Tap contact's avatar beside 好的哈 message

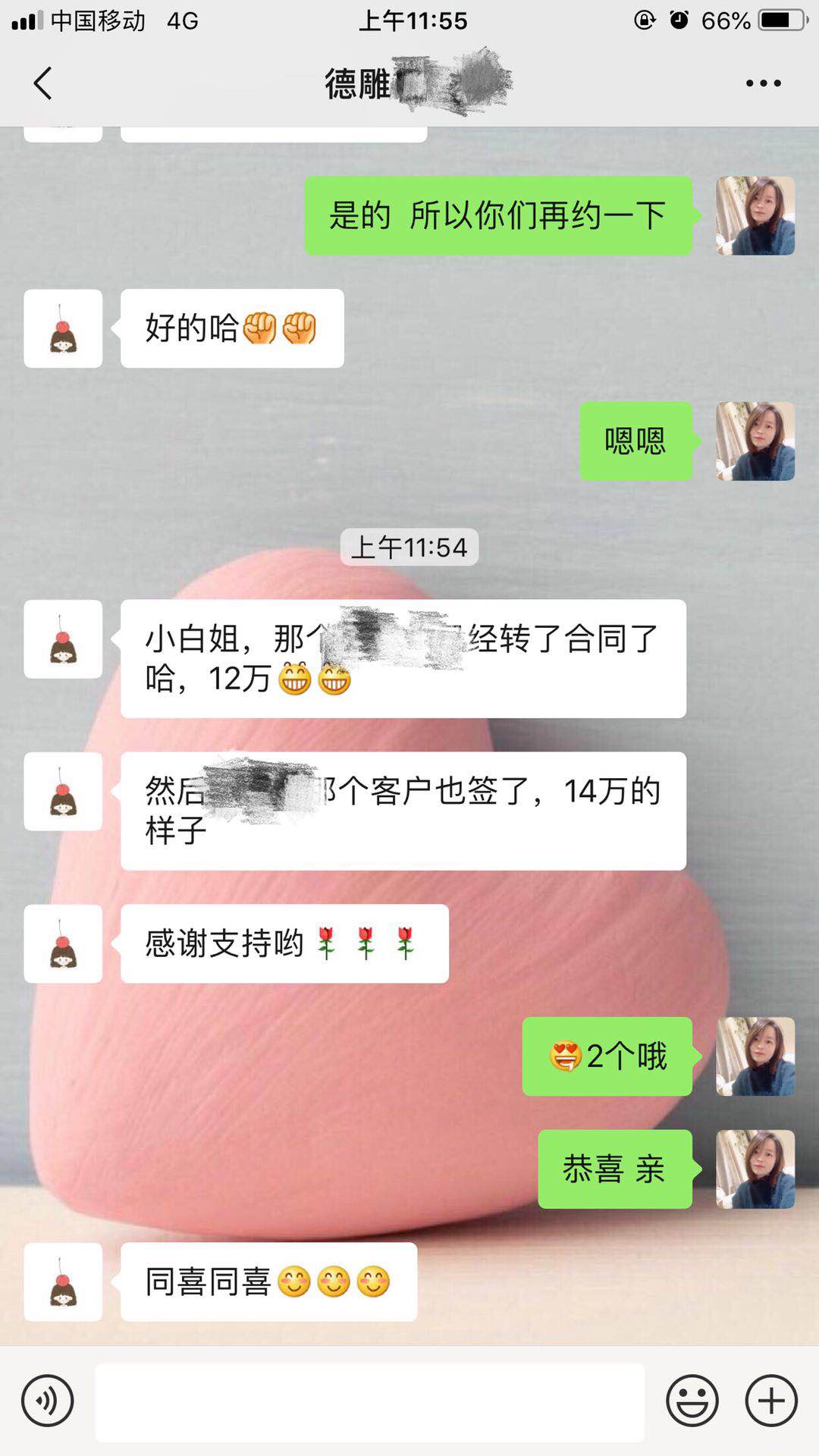point(63,328)
